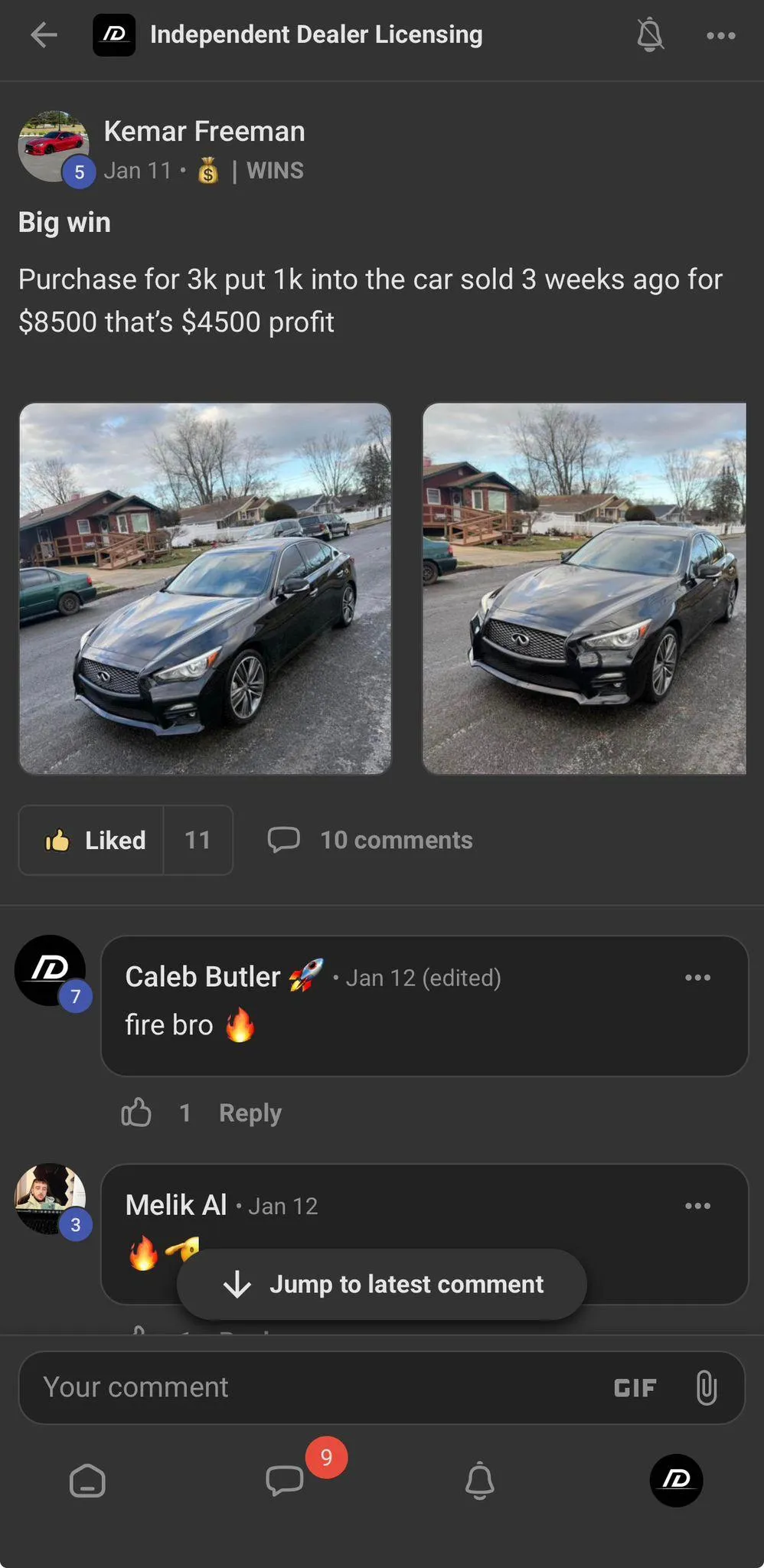Focus the Your comment field
Image resolution: width=764 pixels, height=1568 pixels.
tap(306, 1387)
